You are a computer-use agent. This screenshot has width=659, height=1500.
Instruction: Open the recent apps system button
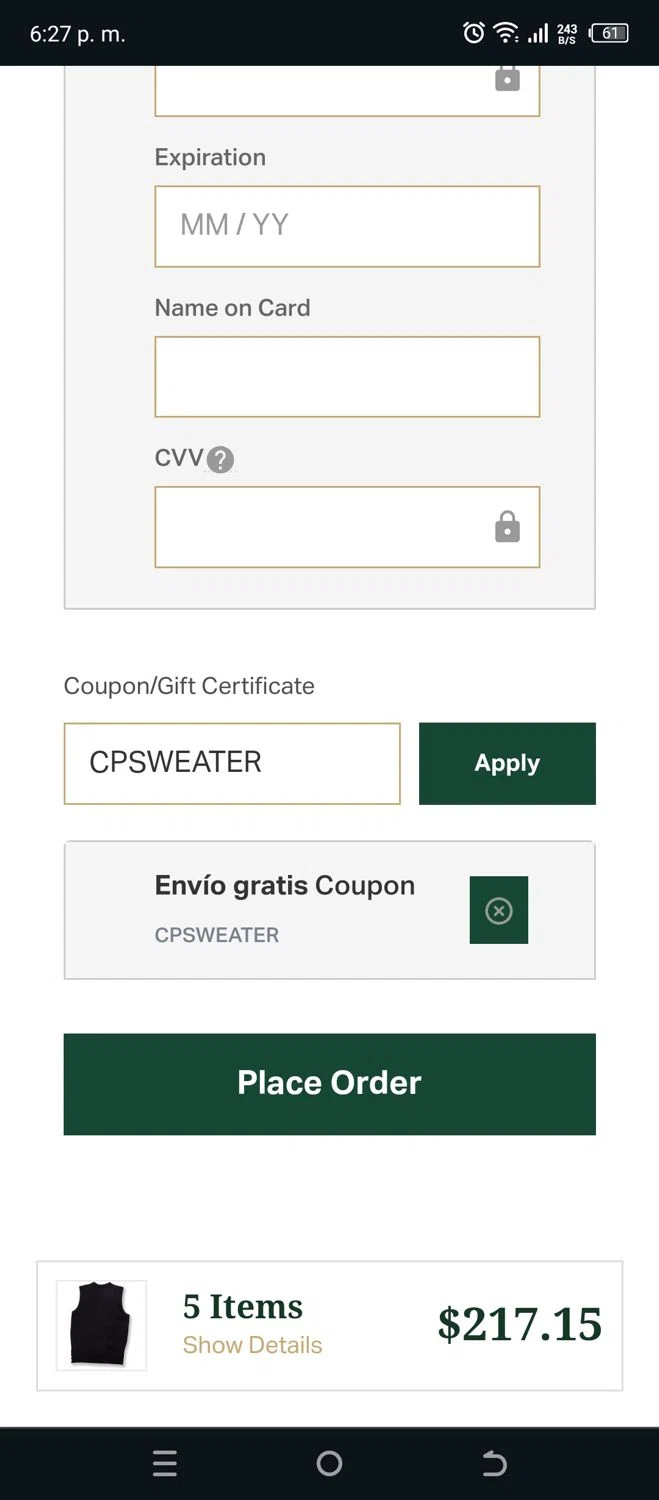pos(165,1464)
